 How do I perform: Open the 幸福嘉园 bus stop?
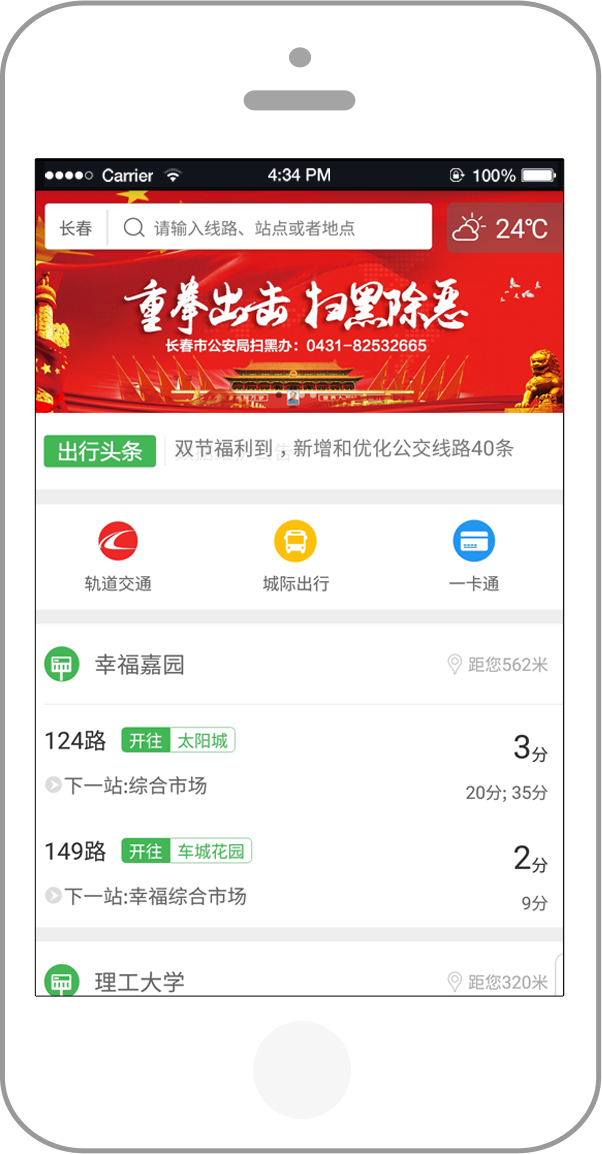(x=140, y=665)
